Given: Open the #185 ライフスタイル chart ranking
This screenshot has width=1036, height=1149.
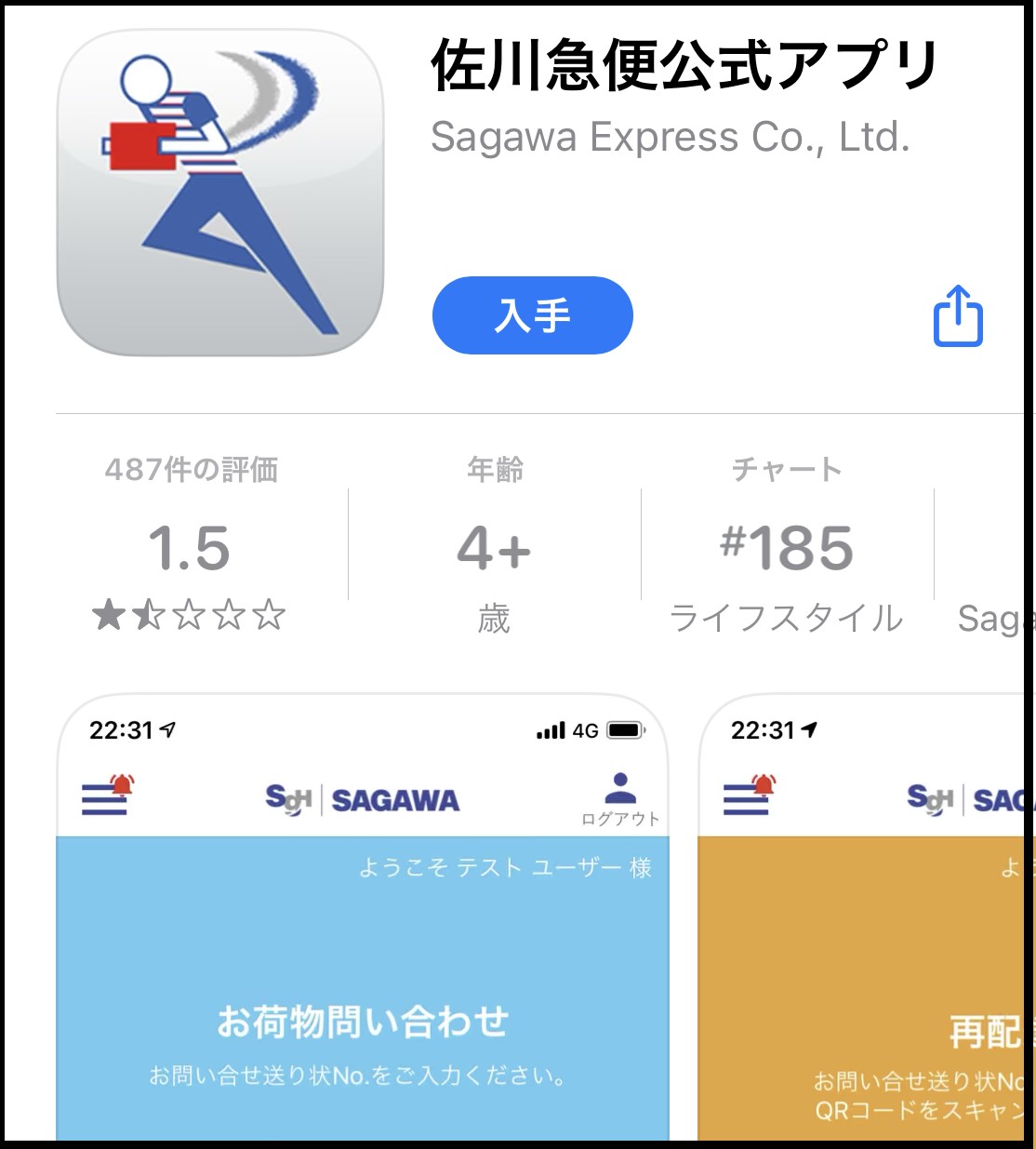Looking at the screenshot, I should click(x=787, y=546).
